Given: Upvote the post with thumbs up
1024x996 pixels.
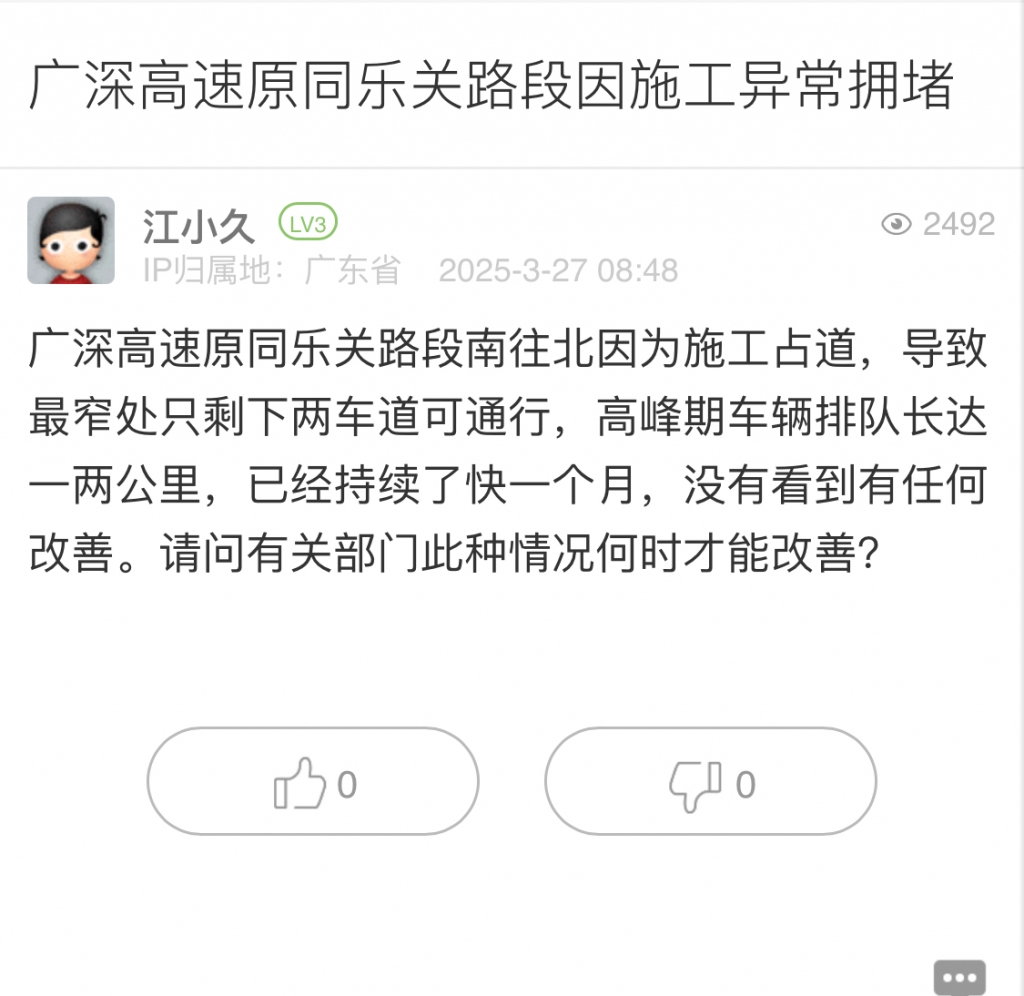Looking at the screenshot, I should pyautogui.click(x=313, y=782).
